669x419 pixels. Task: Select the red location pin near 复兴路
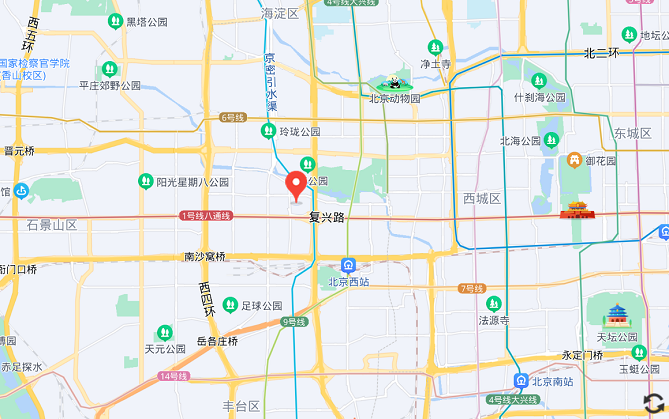[296, 185]
